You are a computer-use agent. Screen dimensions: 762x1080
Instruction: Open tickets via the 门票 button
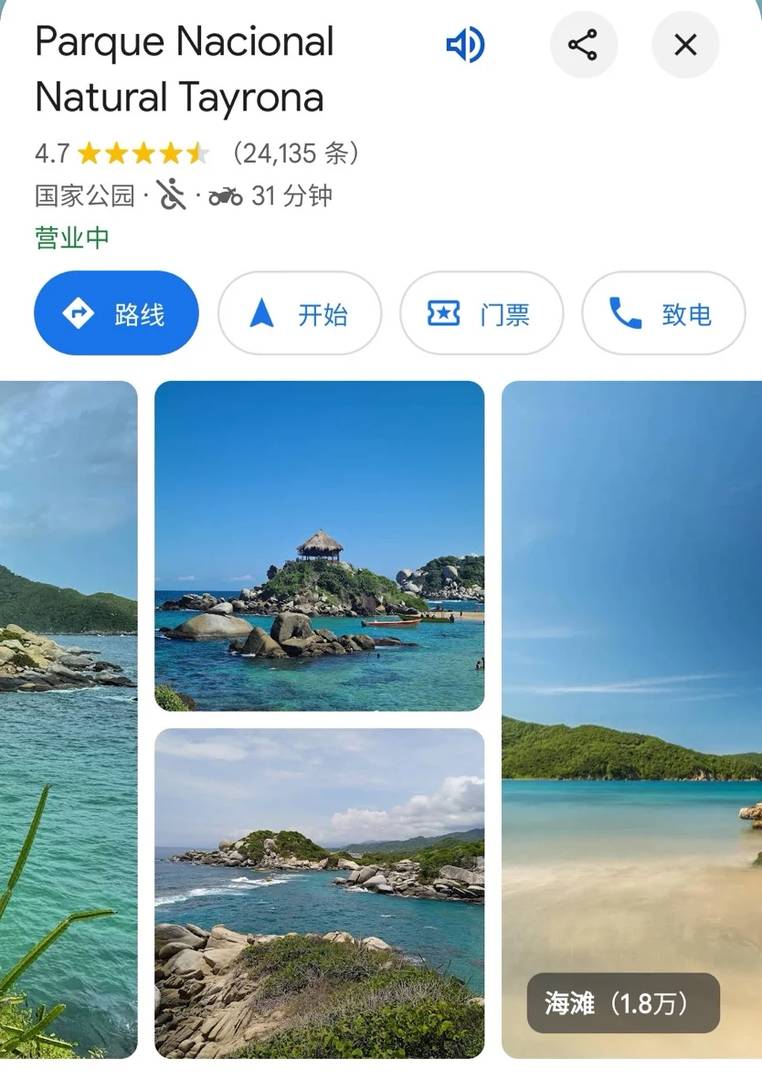point(481,313)
